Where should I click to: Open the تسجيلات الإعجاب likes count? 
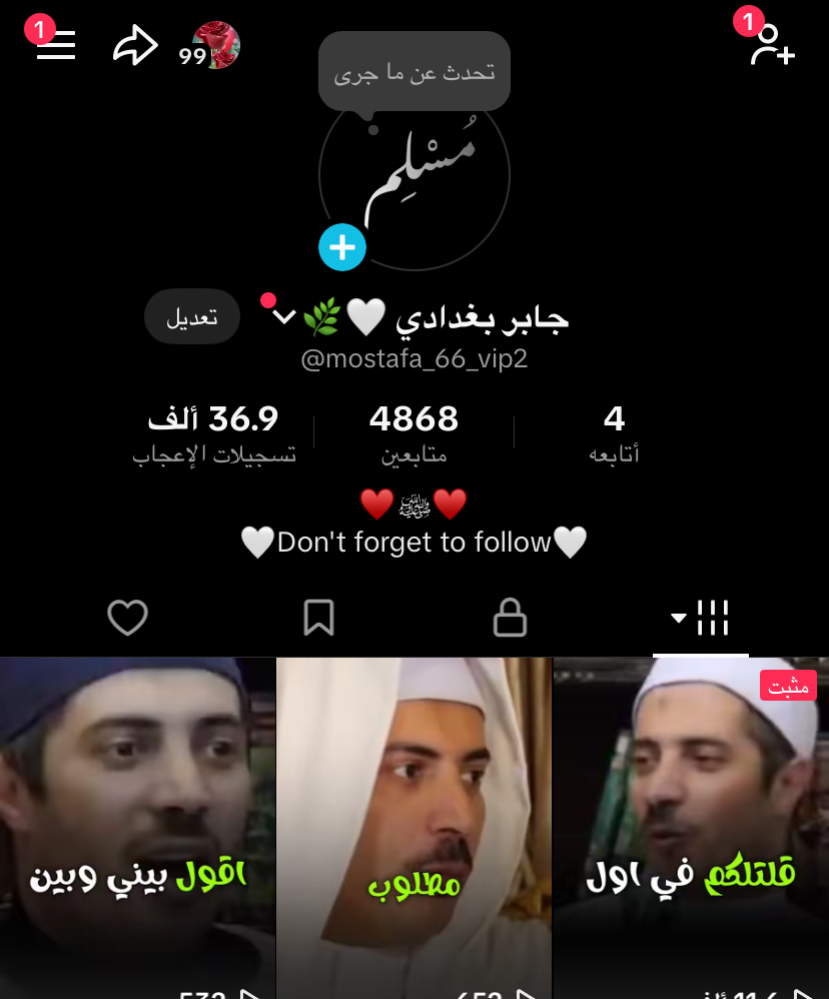(214, 433)
